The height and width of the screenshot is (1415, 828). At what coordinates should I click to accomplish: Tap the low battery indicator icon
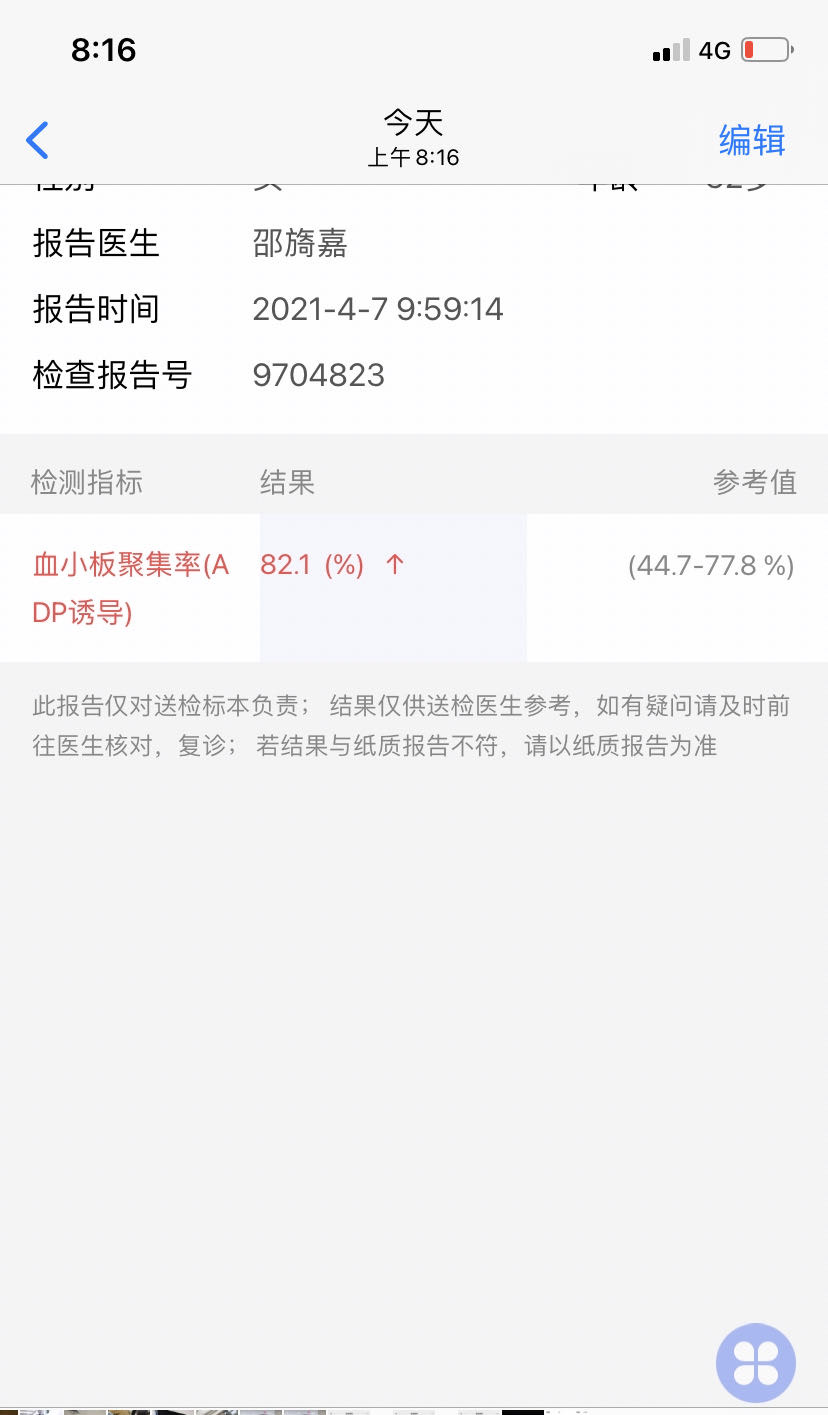click(766, 49)
